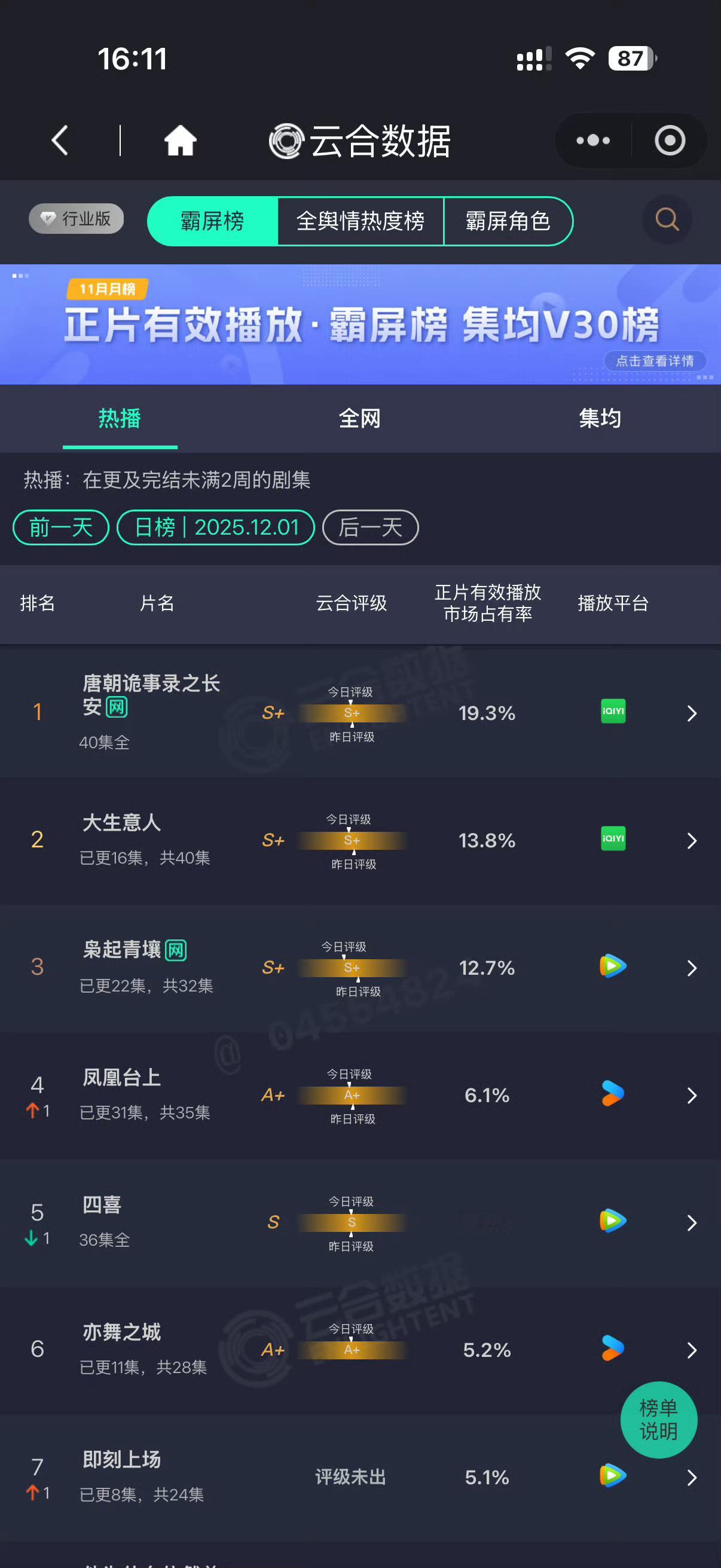Tap 点击查看详情 on the banner
Image resolution: width=721 pixels, height=1568 pixels.
tap(654, 361)
